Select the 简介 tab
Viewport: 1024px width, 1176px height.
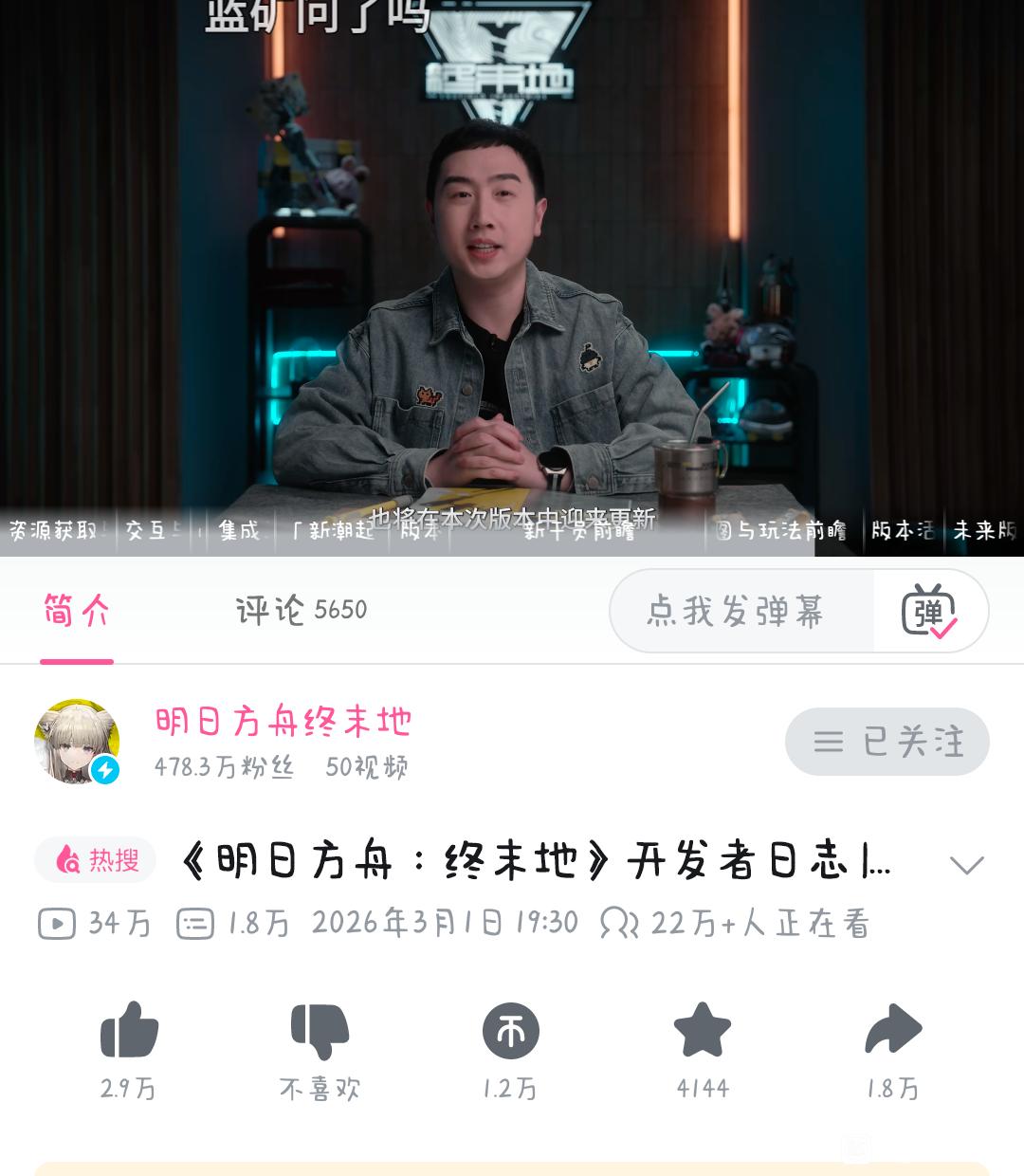[x=77, y=610]
